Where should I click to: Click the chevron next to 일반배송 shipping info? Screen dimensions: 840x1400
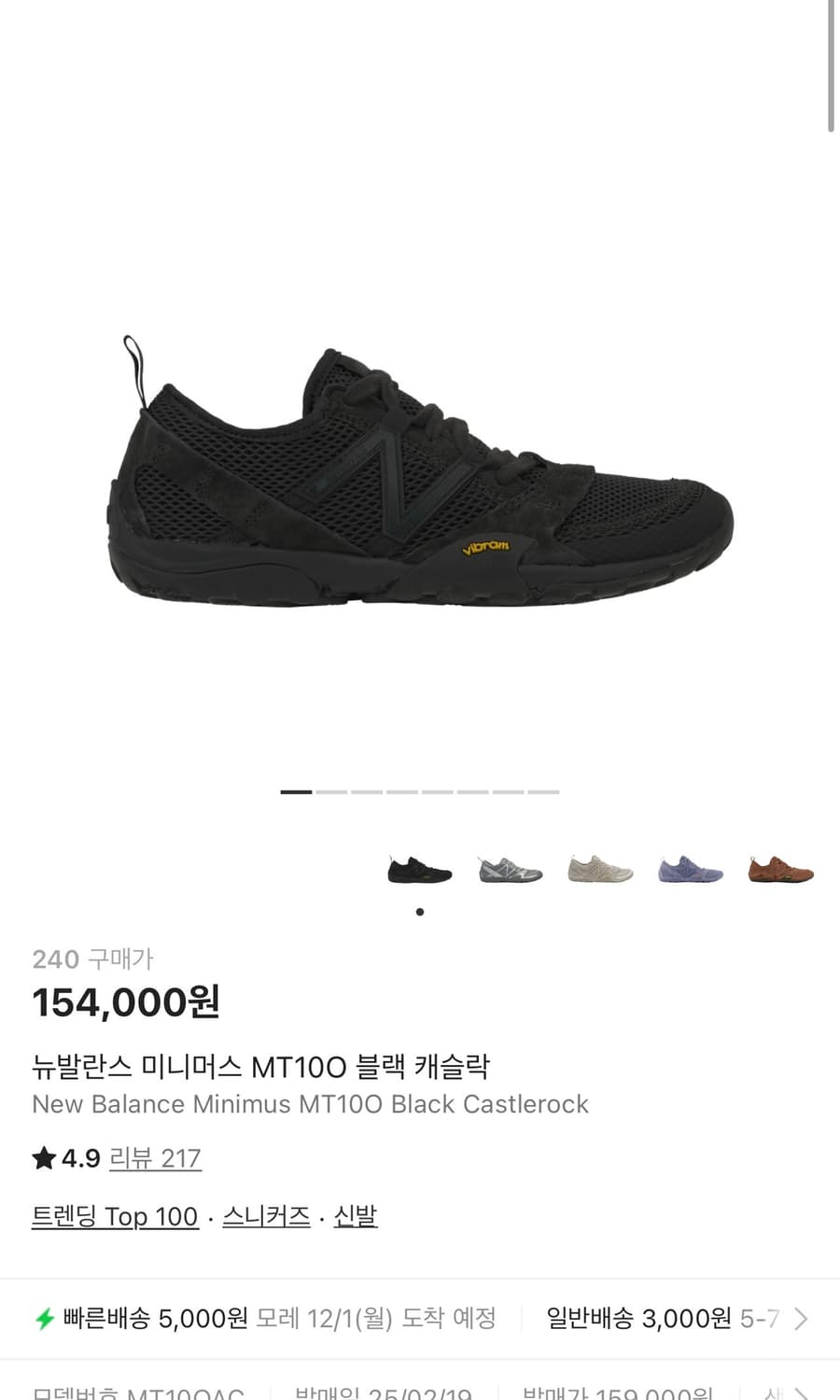(x=800, y=1319)
